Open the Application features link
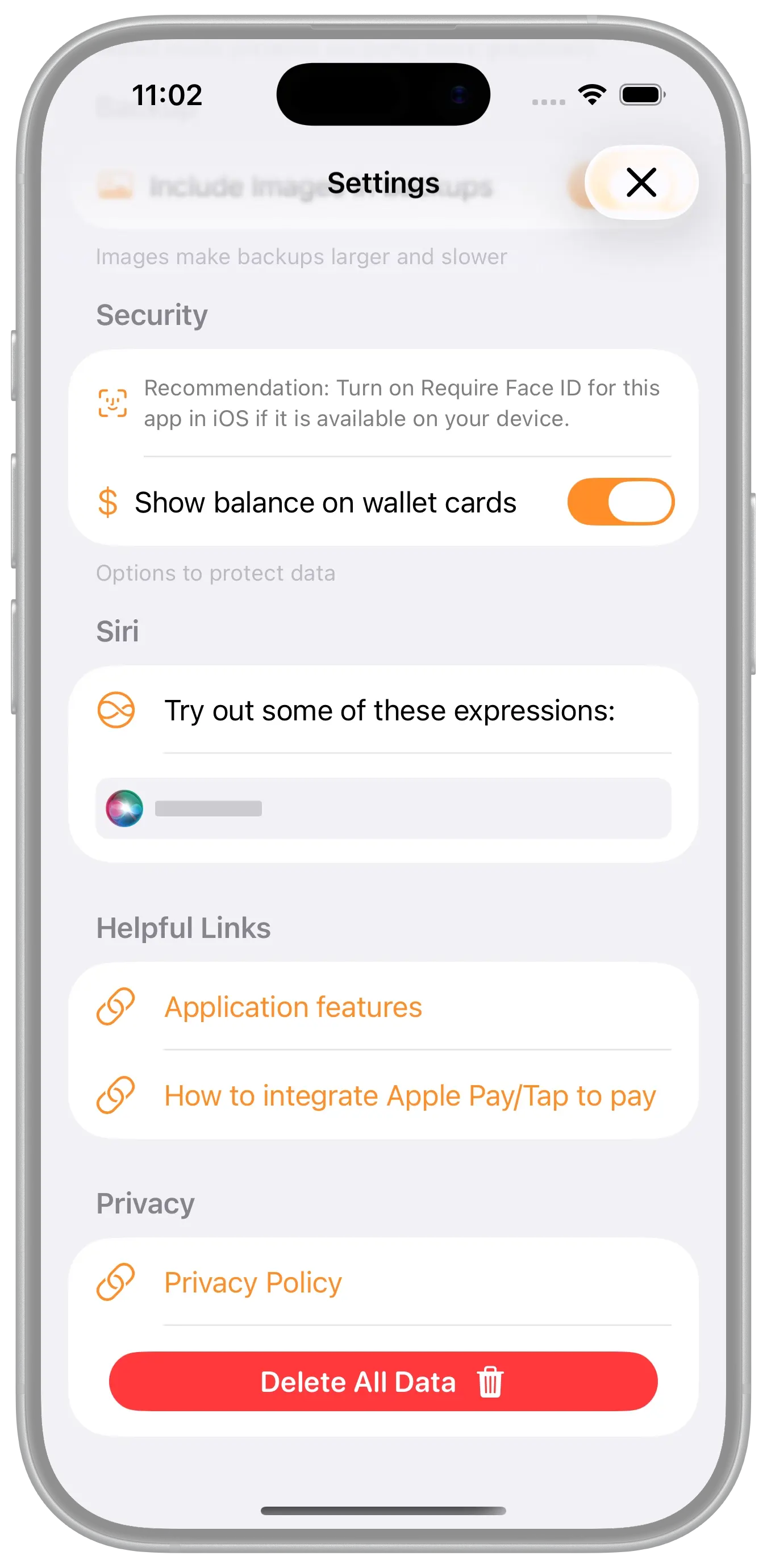The height and width of the screenshot is (1568, 767). [x=293, y=1007]
